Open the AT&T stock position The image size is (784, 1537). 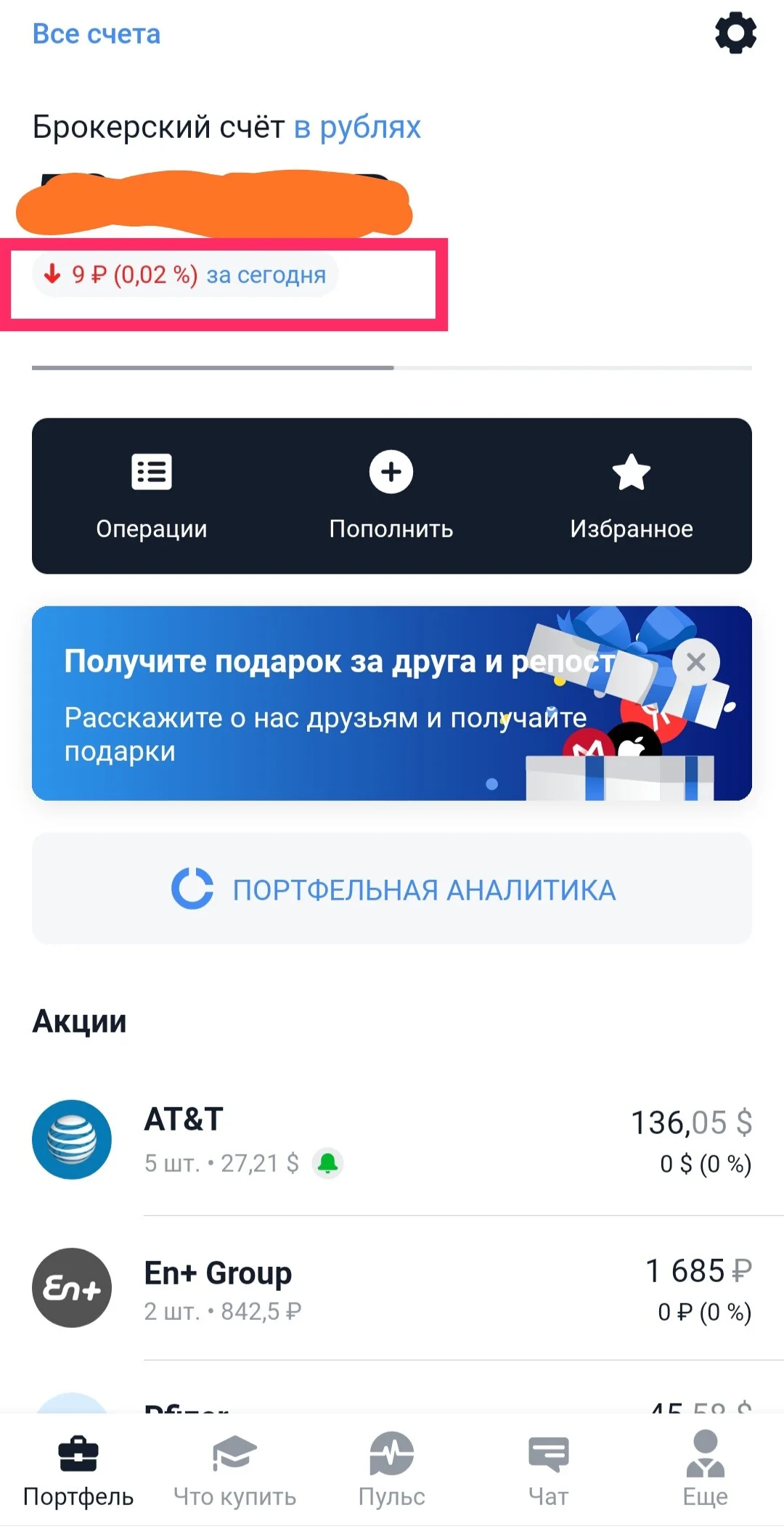(x=392, y=1140)
